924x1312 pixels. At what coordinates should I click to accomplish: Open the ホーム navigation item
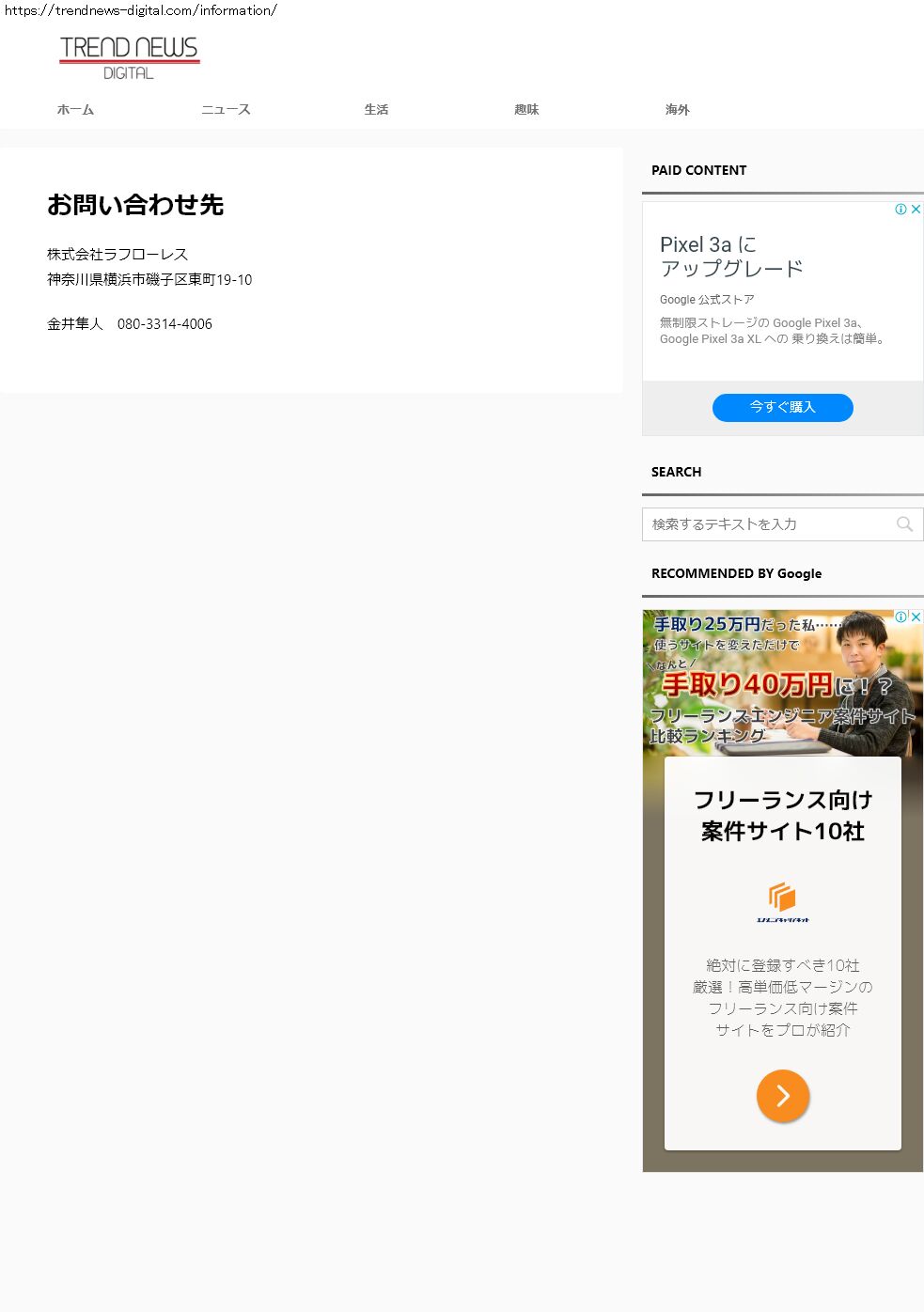click(x=75, y=110)
